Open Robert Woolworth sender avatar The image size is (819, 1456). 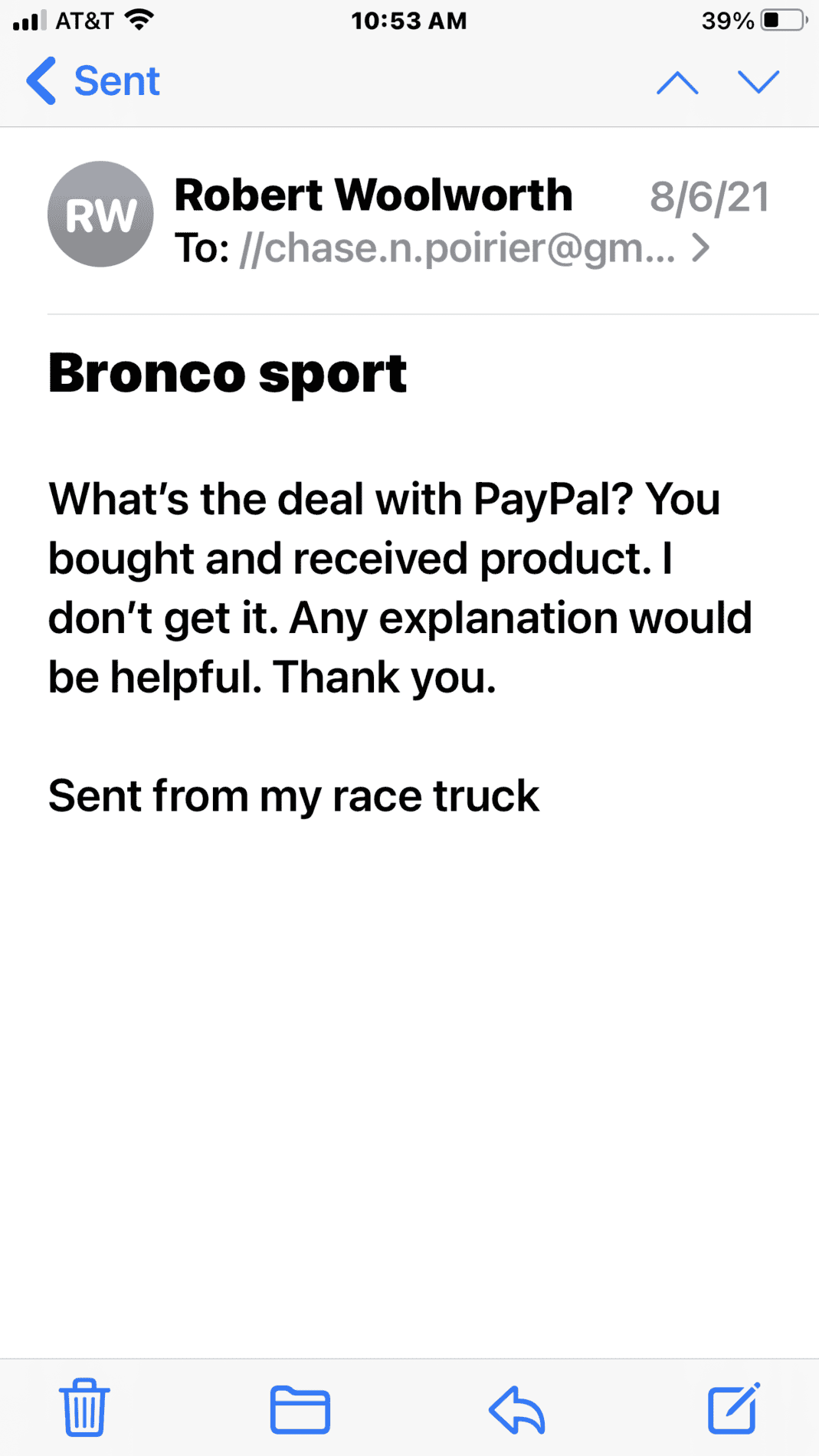click(100, 215)
